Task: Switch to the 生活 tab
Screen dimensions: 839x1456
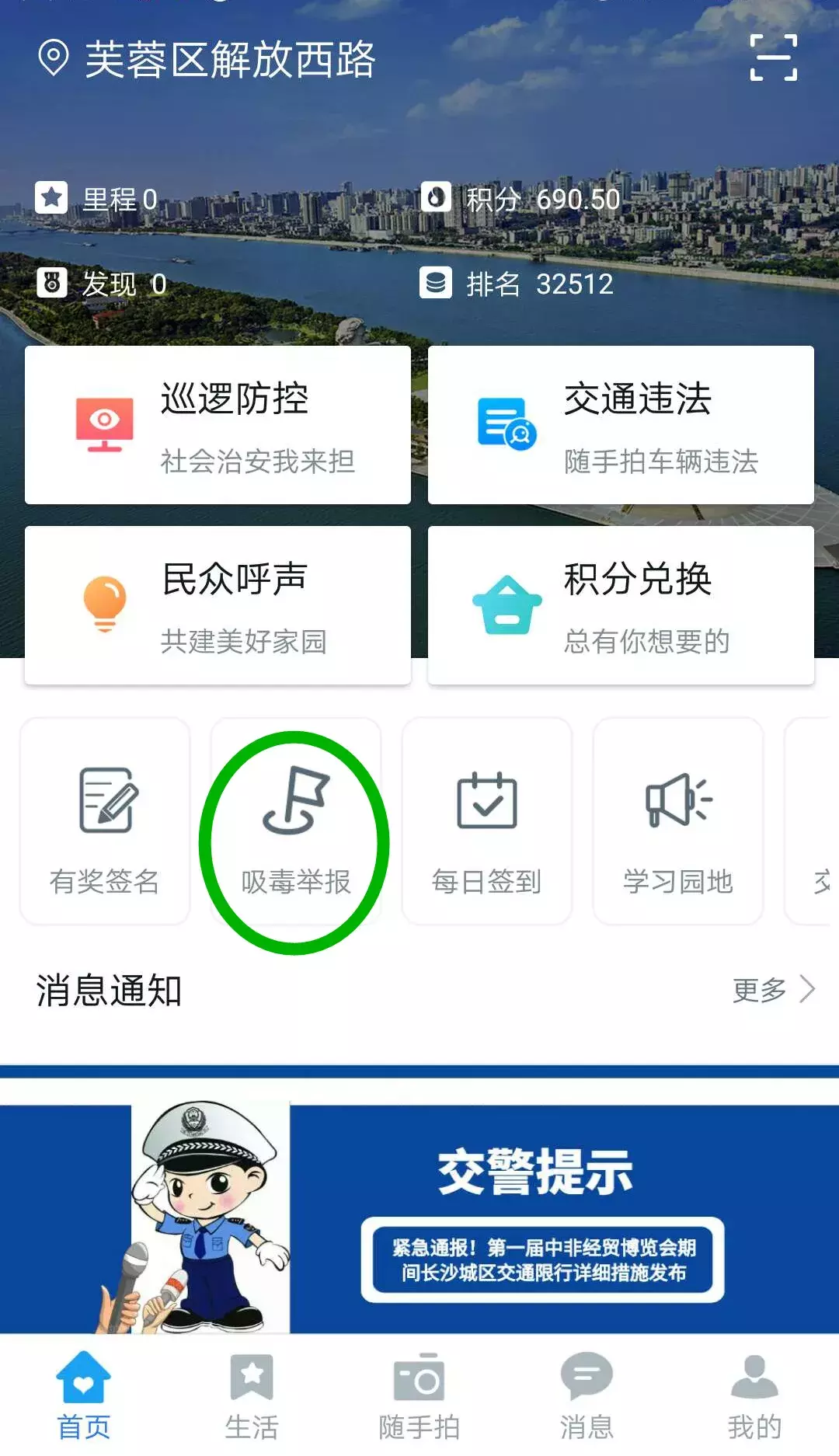Action: [x=252, y=1395]
